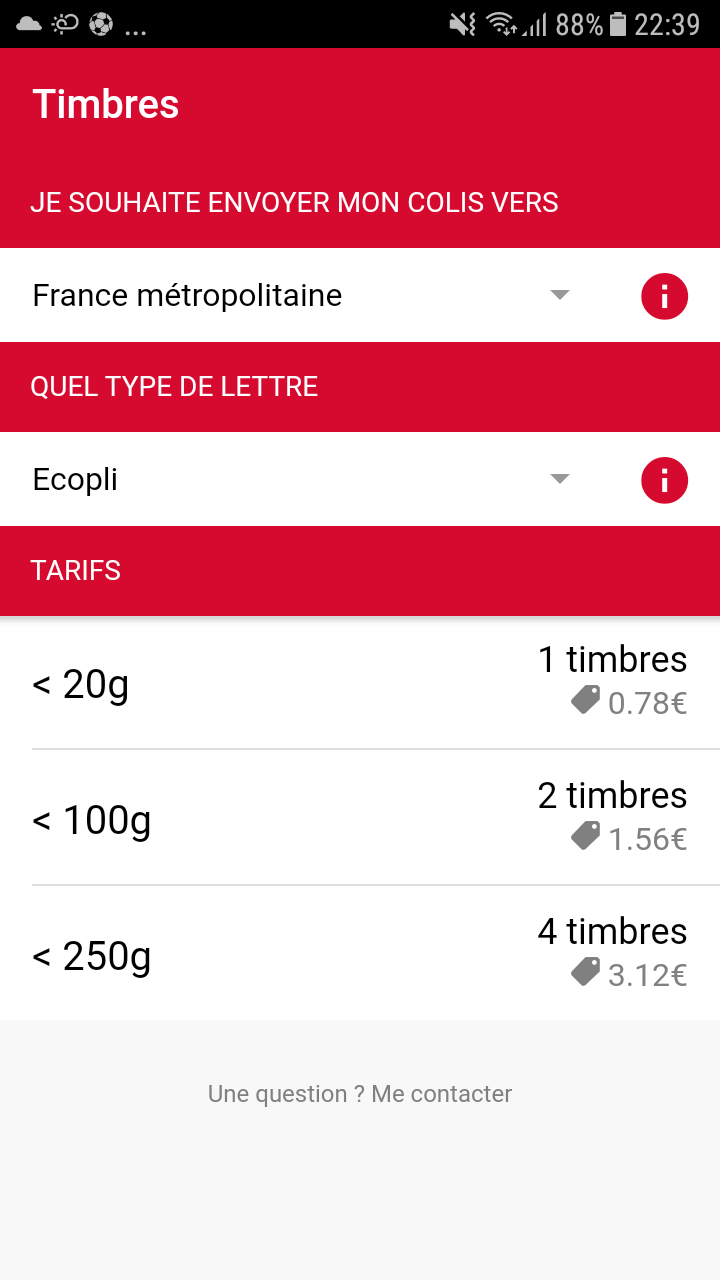Show info about the destination selection
The image size is (720, 1280).
[664, 296]
